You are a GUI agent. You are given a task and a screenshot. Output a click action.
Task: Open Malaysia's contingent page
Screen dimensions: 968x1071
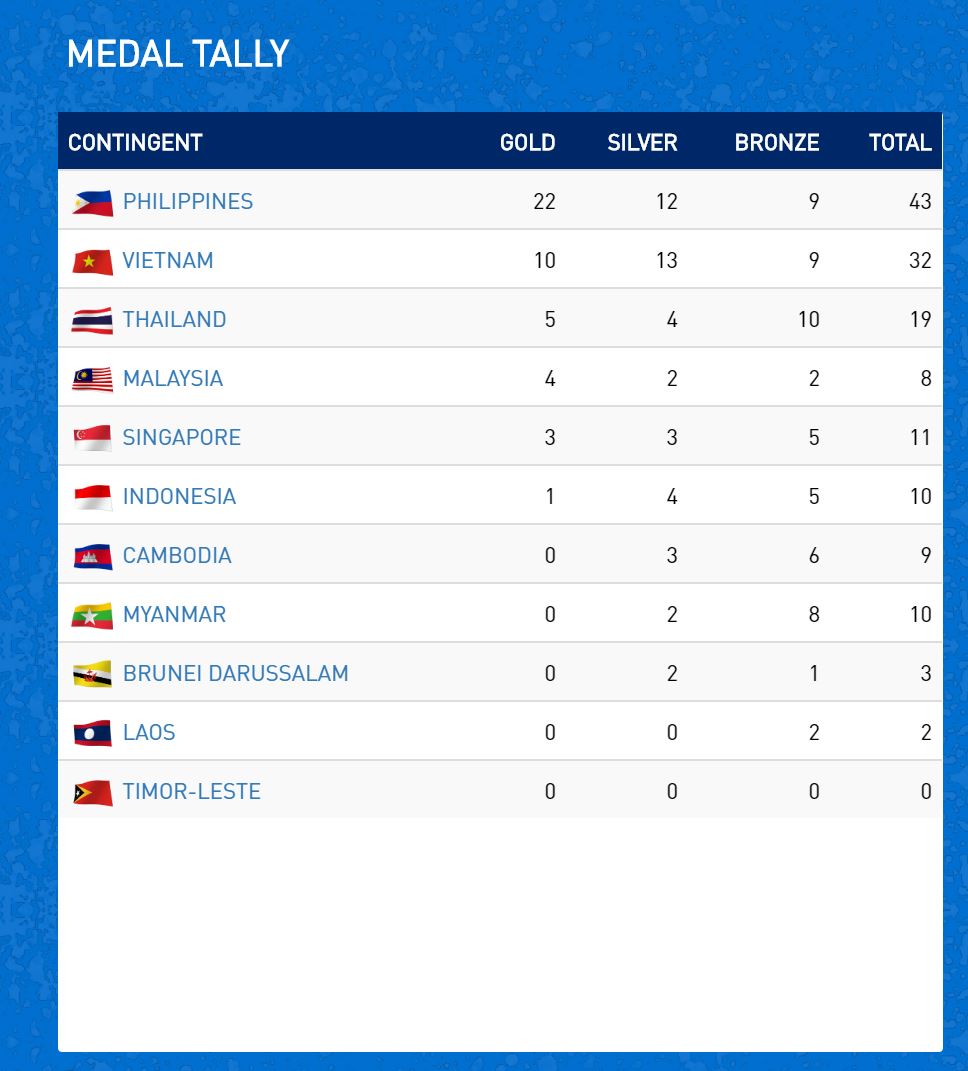[172, 378]
